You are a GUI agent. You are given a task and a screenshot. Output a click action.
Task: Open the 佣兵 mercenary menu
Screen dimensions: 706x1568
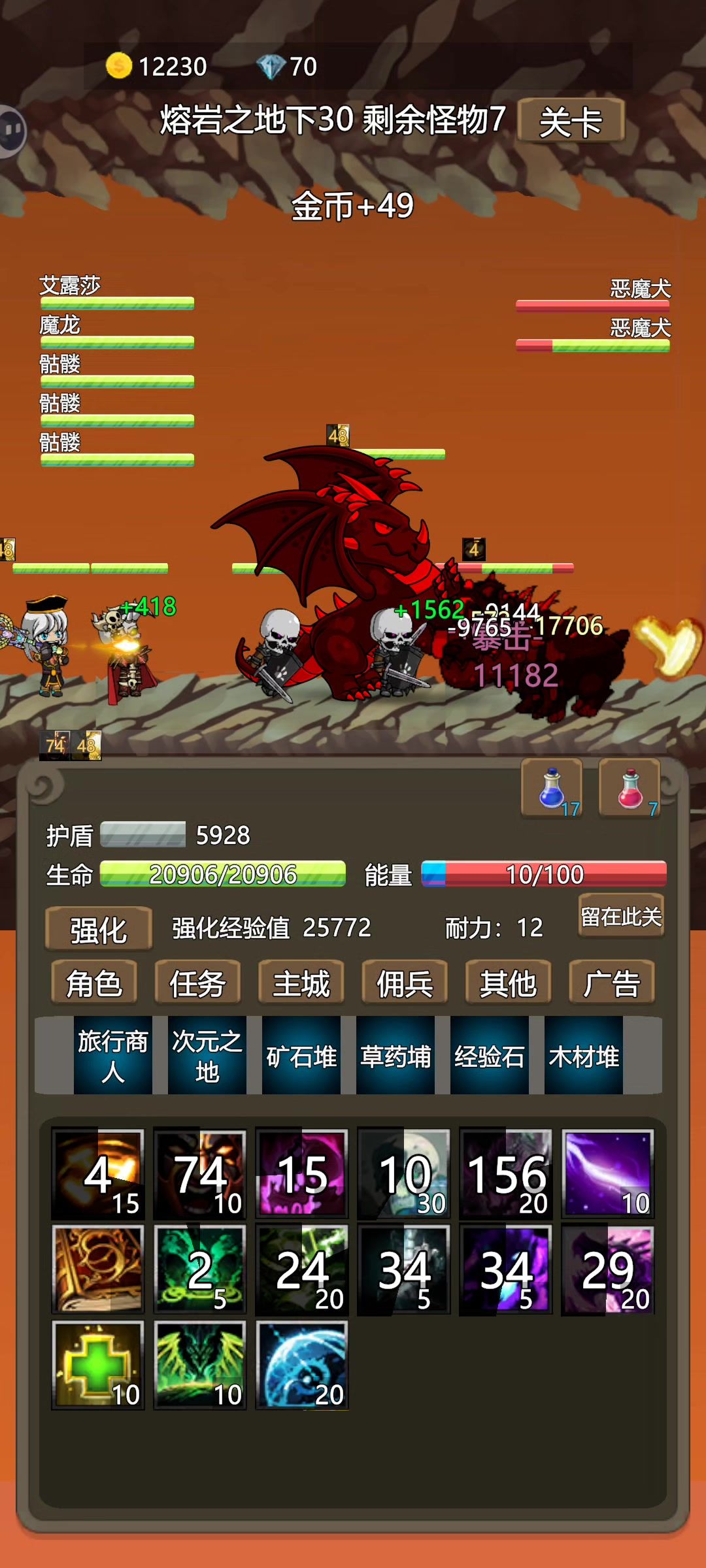pyautogui.click(x=405, y=983)
